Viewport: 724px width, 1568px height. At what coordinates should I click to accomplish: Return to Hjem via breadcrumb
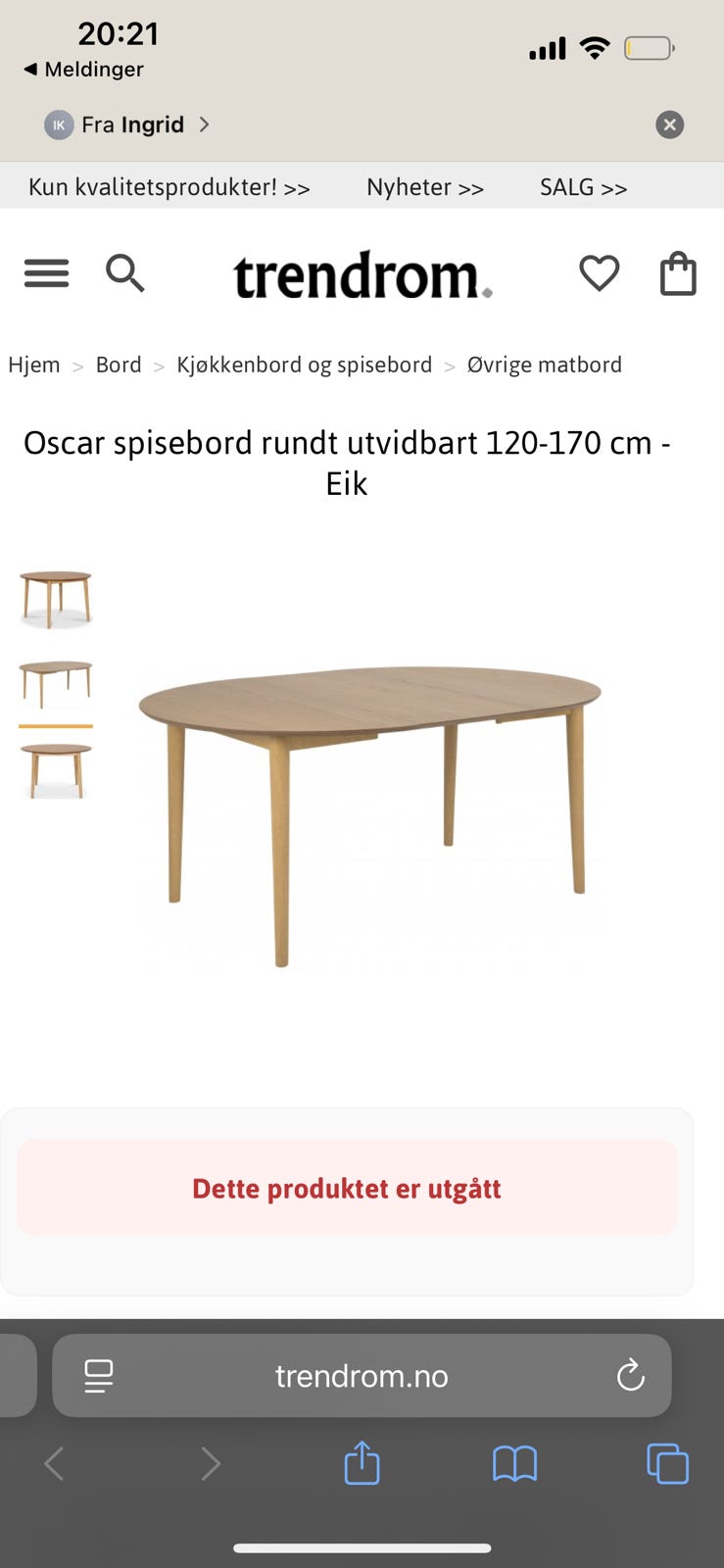point(34,364)
